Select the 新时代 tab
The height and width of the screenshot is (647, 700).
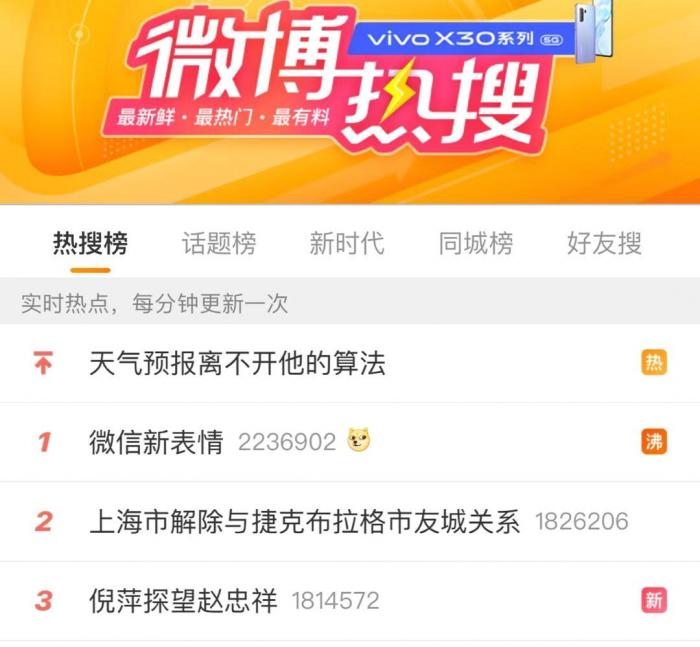(x=346, y=243)
